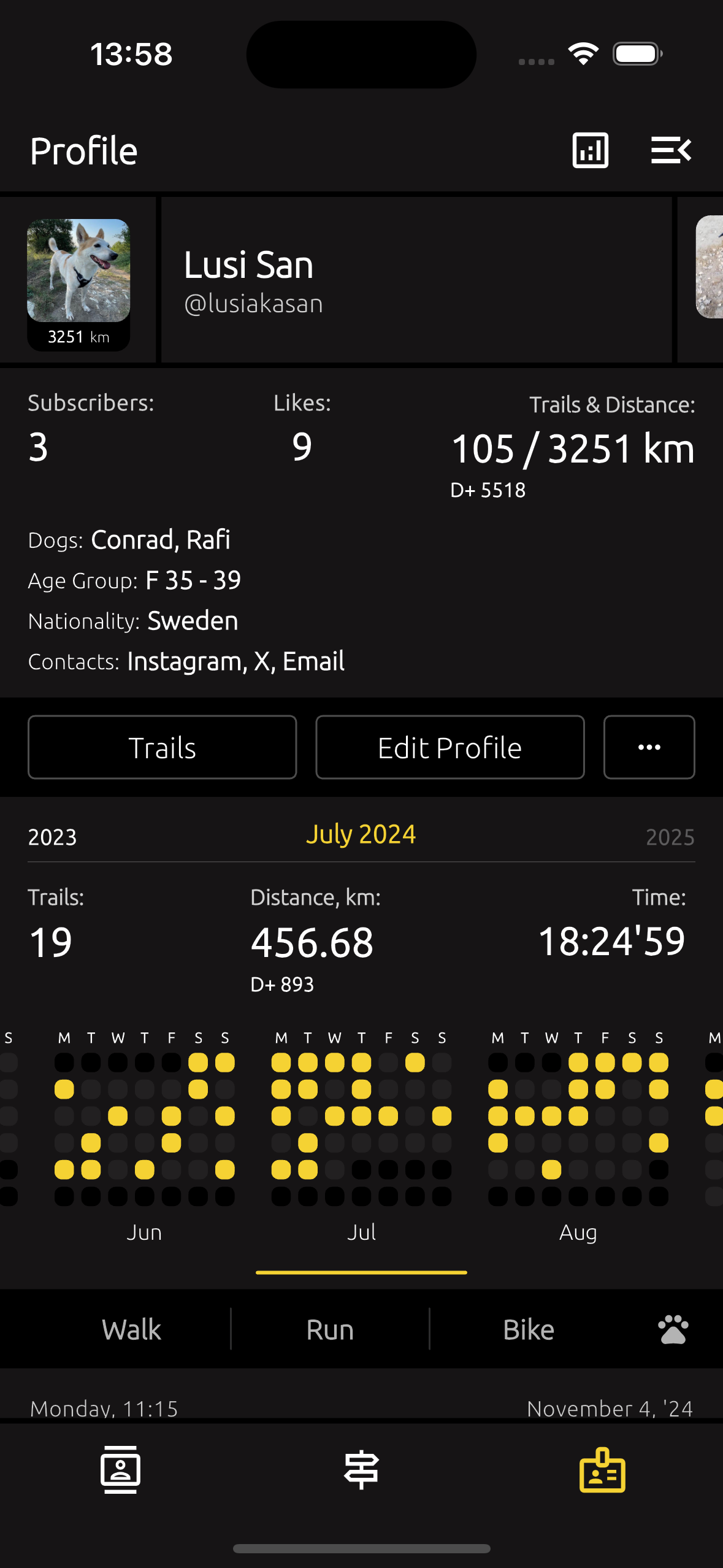Edit Profile
This screenshot has height=1568, width=723.
449,747
